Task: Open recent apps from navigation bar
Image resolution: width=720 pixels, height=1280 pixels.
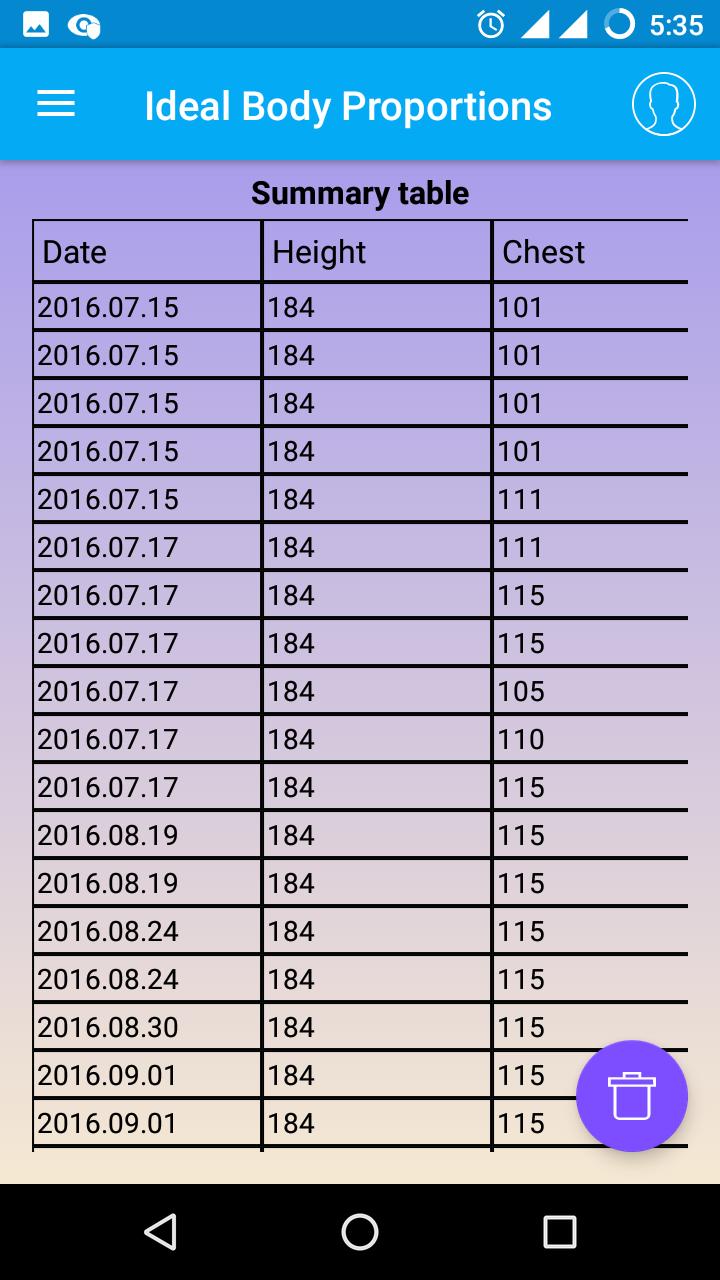Action: click(x=559, y=1232)
